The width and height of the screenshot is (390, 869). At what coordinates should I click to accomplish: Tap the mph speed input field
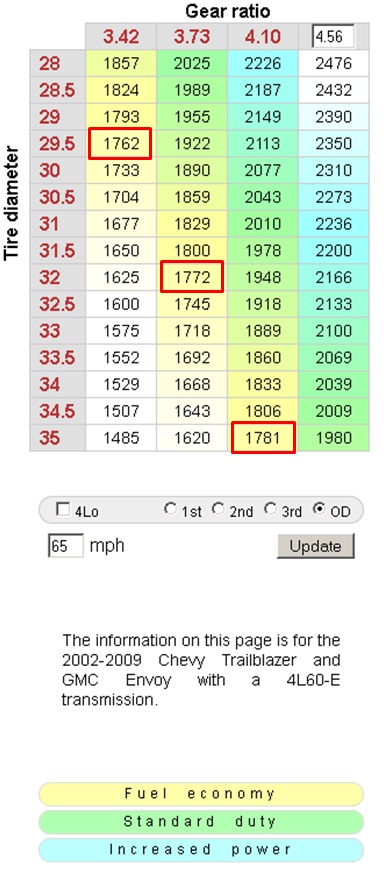tap(66, 546)
